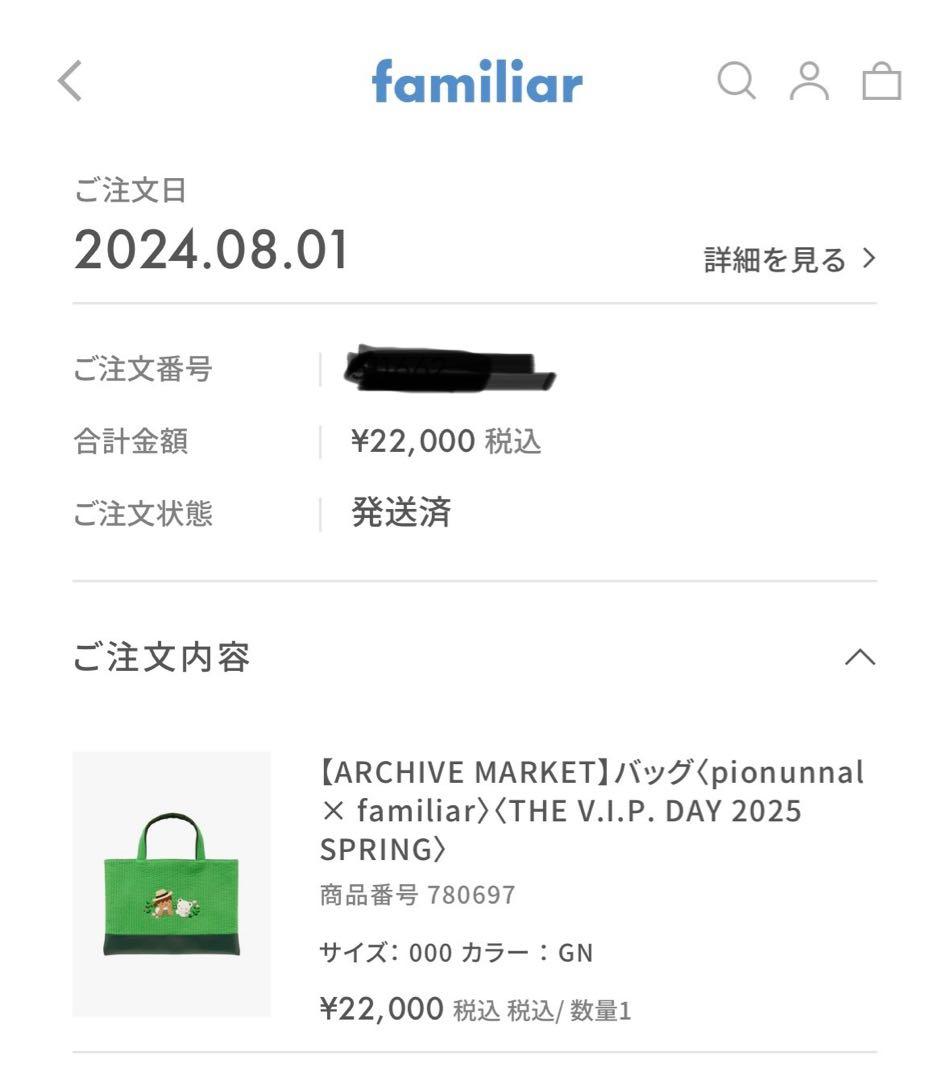Click the upward caret above the order items

point(858,657)
